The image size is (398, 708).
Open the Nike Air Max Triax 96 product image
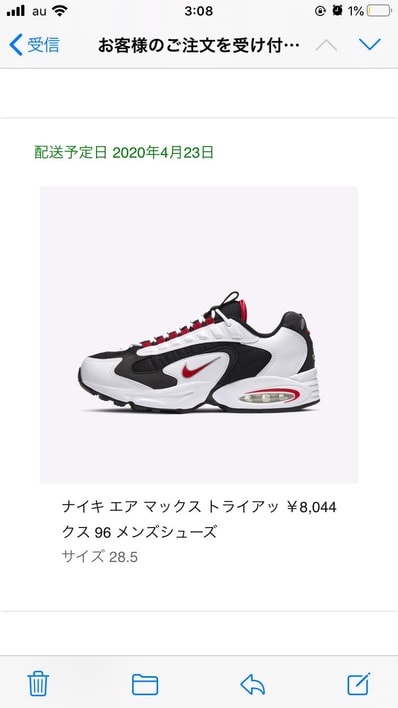pos(199,335)
